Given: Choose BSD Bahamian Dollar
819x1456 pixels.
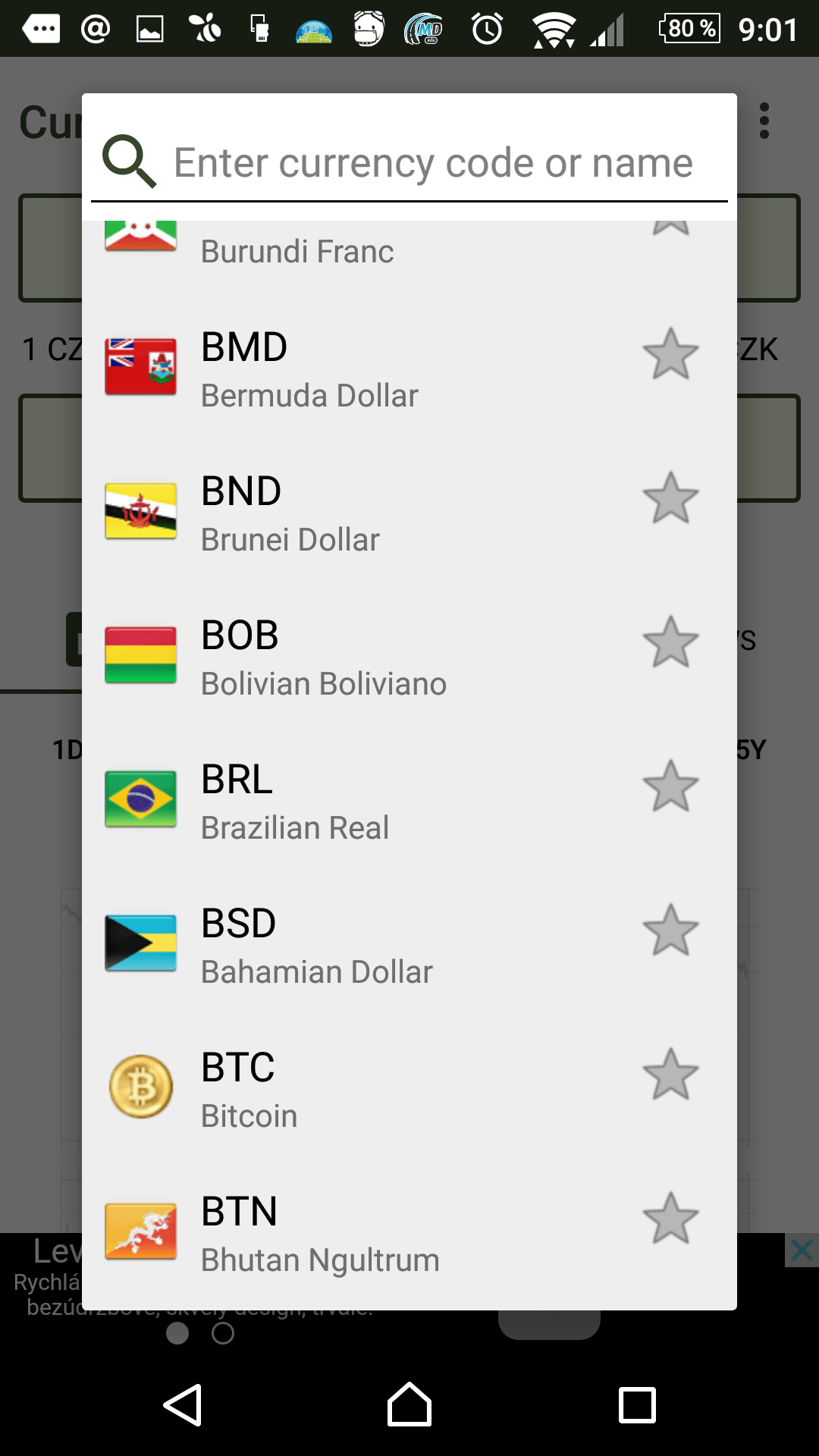Looking at the screenshot, I should click(x=341, y=946).
